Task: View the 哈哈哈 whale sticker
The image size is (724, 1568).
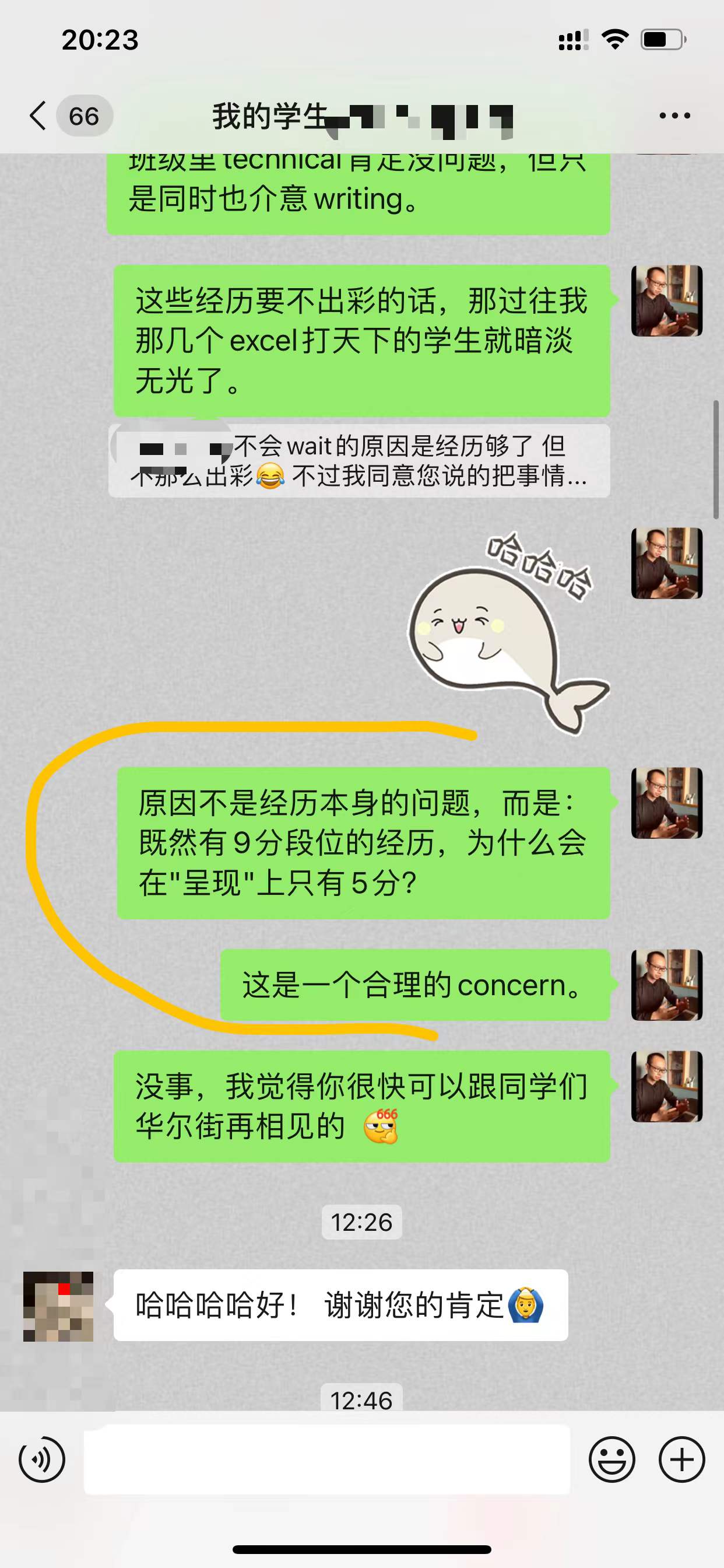Action: coord(508,633)
